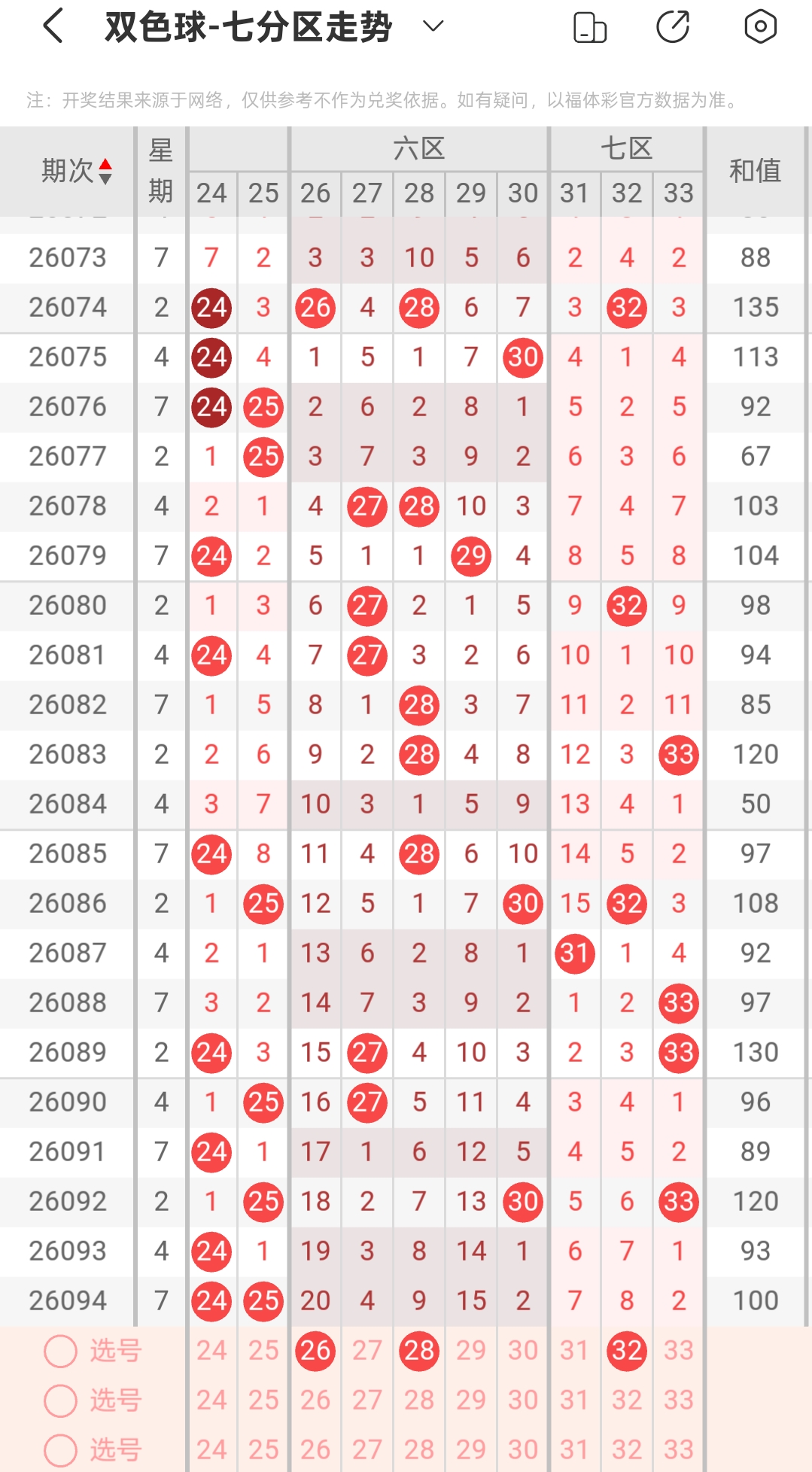This screenshot has width=812, height=1472.
Task: Select number 26 in the first 选号 row
Action: click(315, 1351)
